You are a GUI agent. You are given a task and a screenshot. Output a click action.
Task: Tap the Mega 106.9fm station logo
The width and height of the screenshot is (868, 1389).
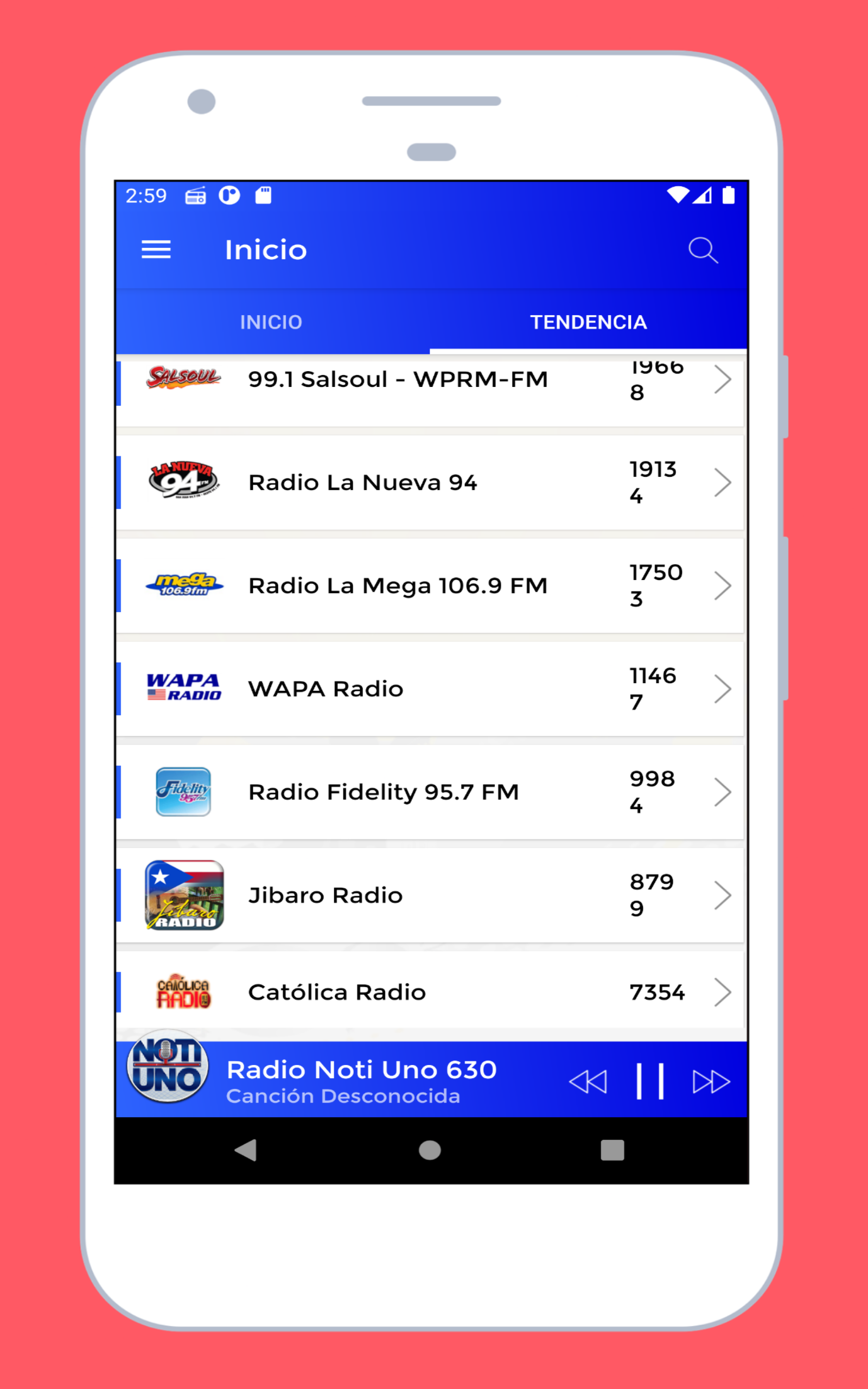pyautogui.click(x=184, y=584)
